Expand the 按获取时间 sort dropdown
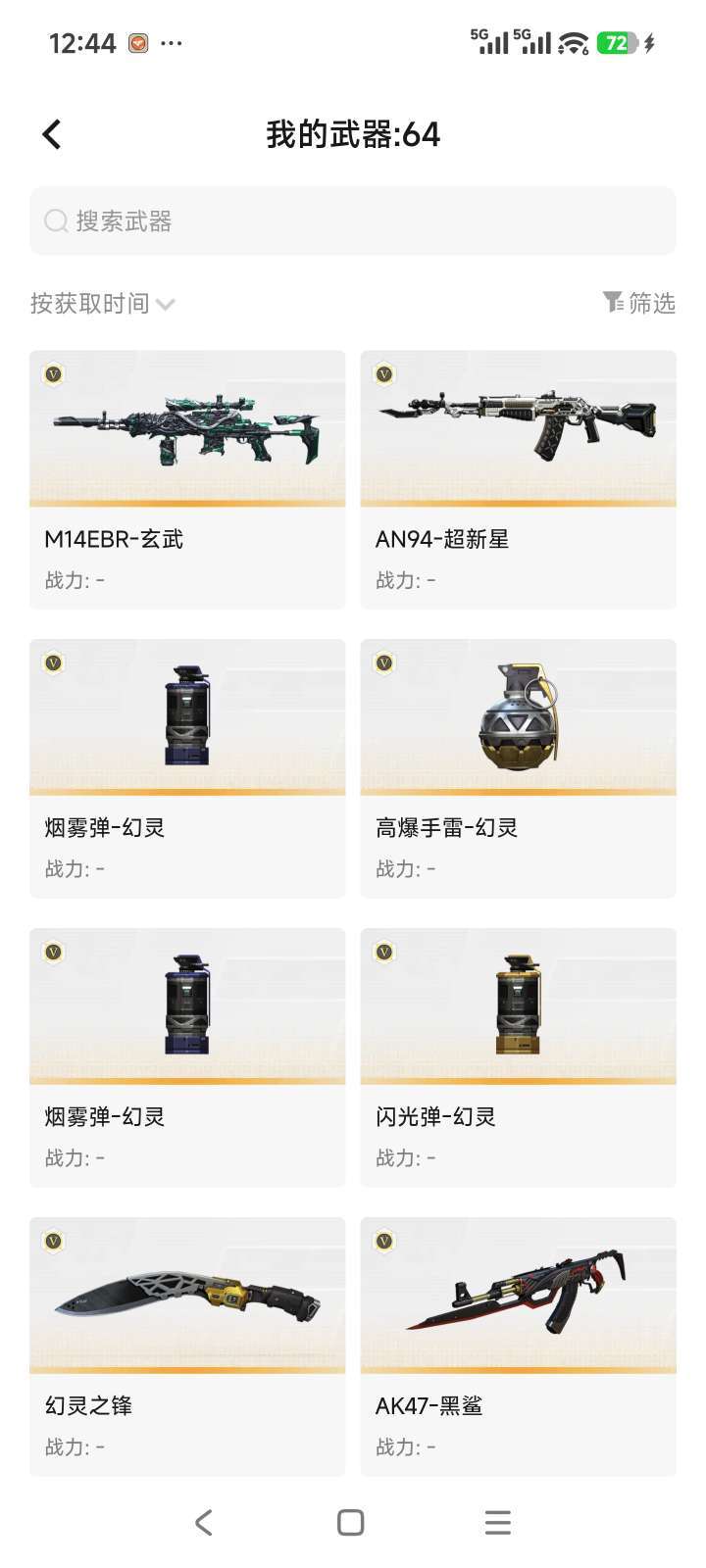 (x=103, y=304)
